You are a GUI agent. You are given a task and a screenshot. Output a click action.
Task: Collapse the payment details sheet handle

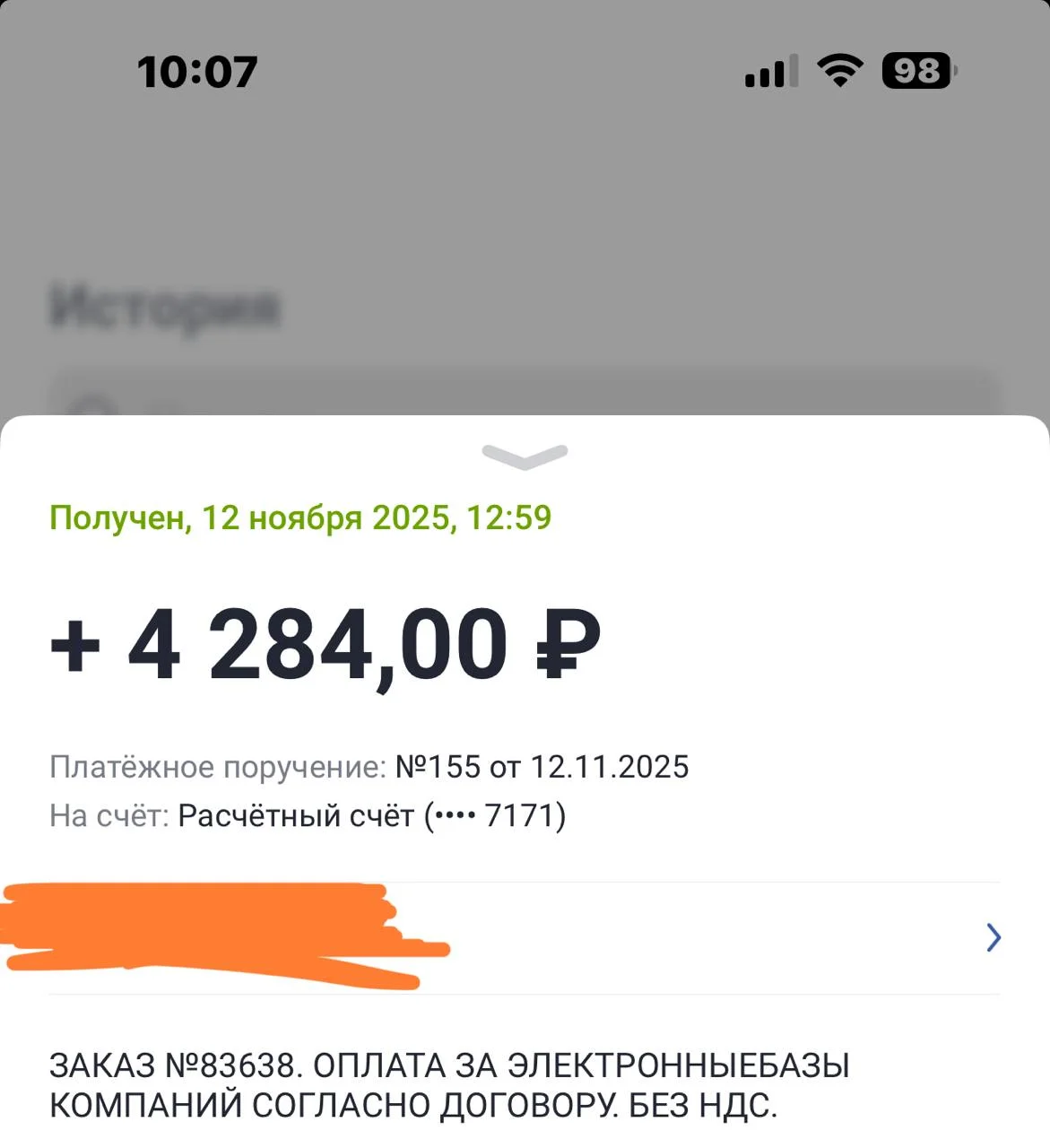525,456
